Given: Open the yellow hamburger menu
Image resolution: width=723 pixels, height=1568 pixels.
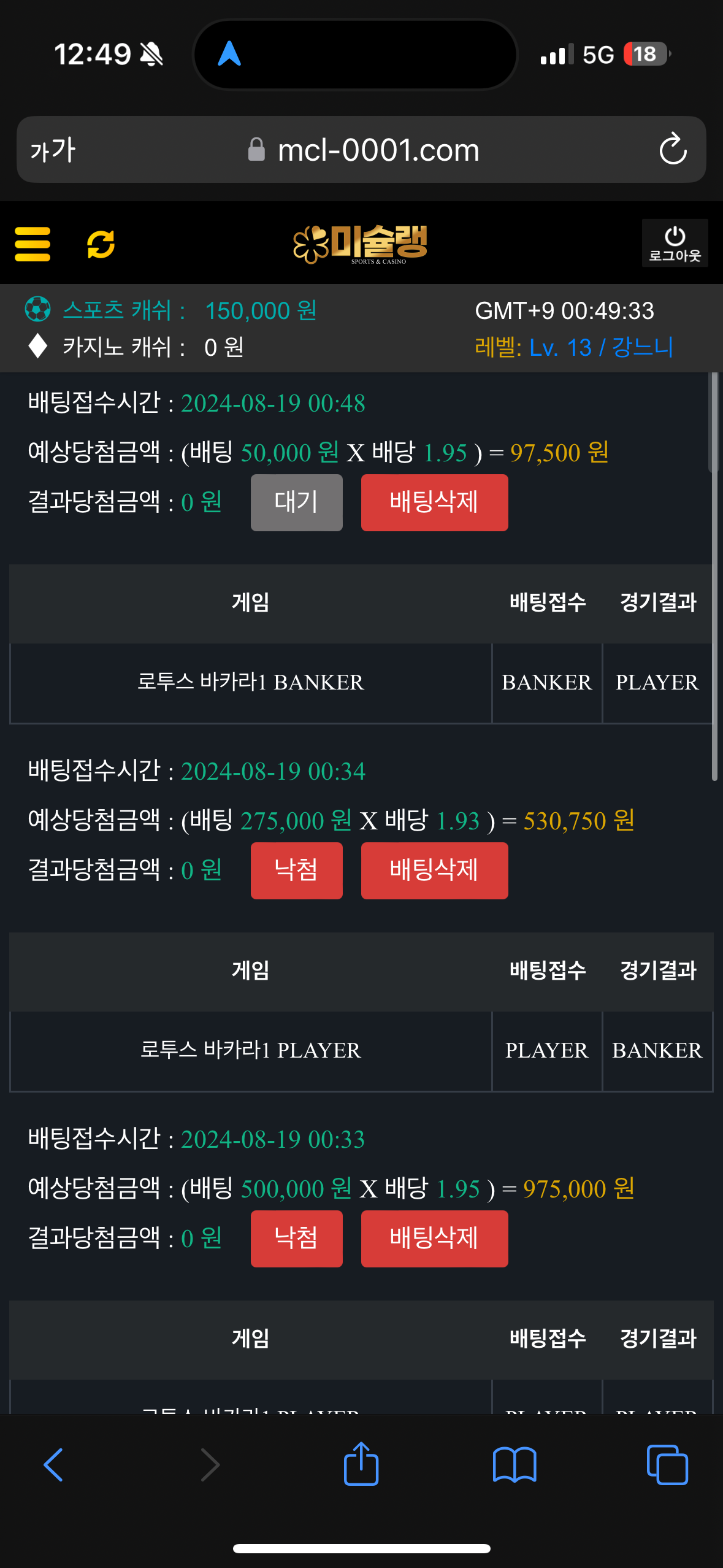Looking at the screenshot, I should (x=33, y=244).
